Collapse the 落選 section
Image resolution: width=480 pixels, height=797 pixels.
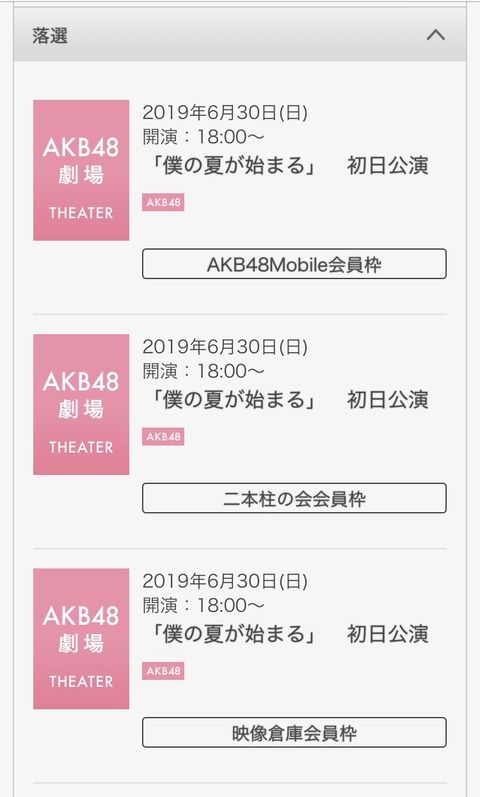[435, 36]
